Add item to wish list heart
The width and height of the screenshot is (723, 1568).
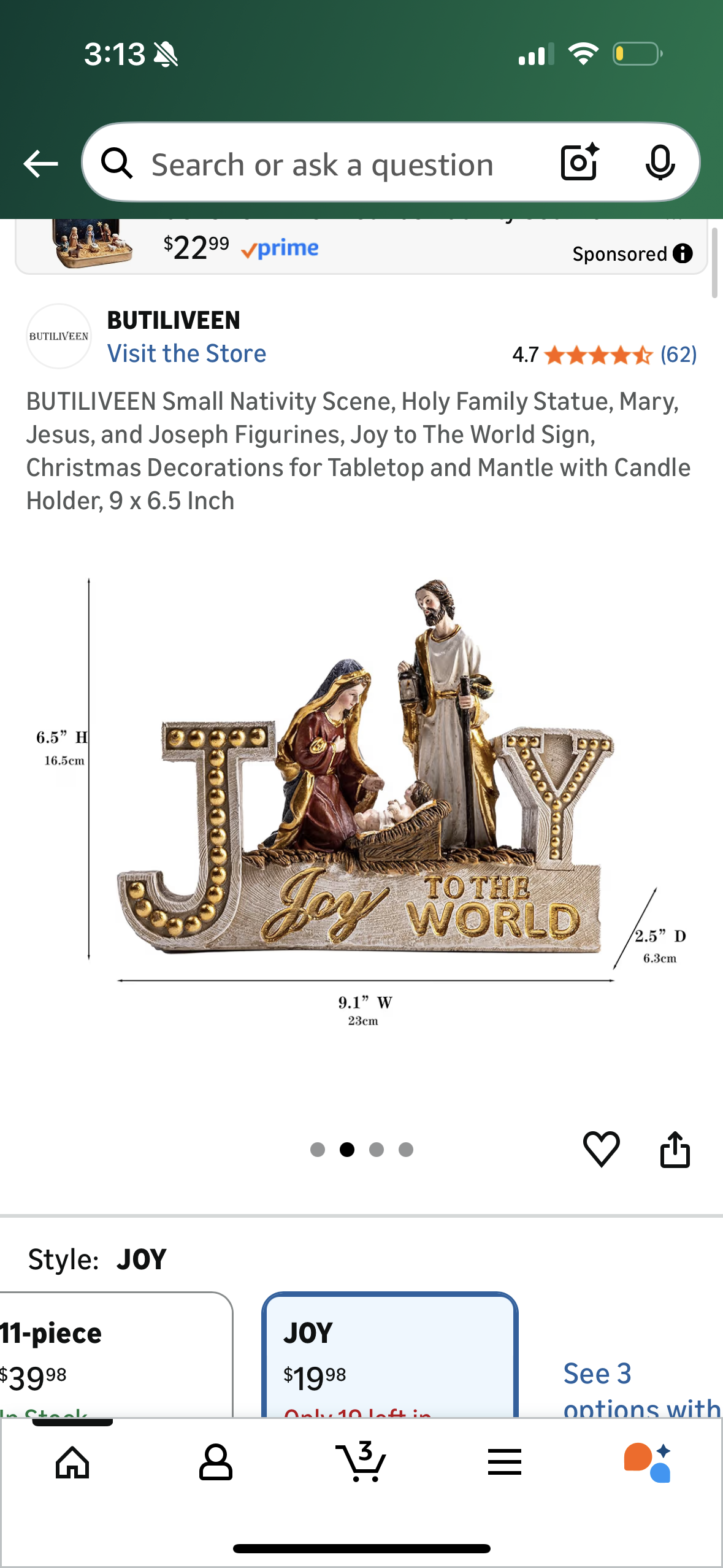tap(601, 1148)
